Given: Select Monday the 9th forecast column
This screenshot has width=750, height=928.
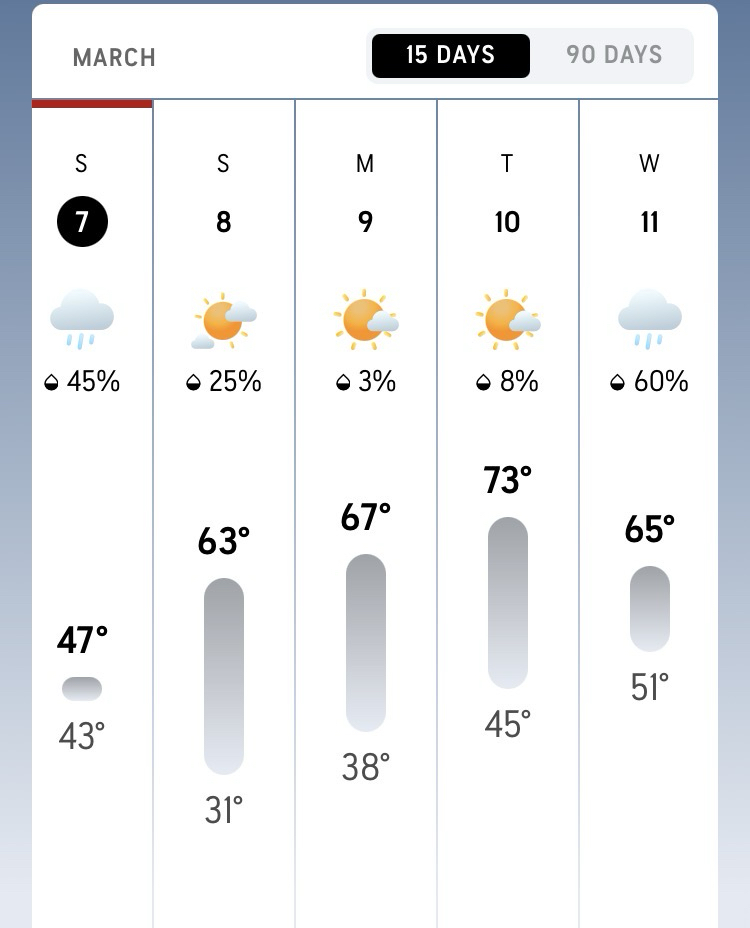Looking at the screenshot, I should click(x=366, y=221).
